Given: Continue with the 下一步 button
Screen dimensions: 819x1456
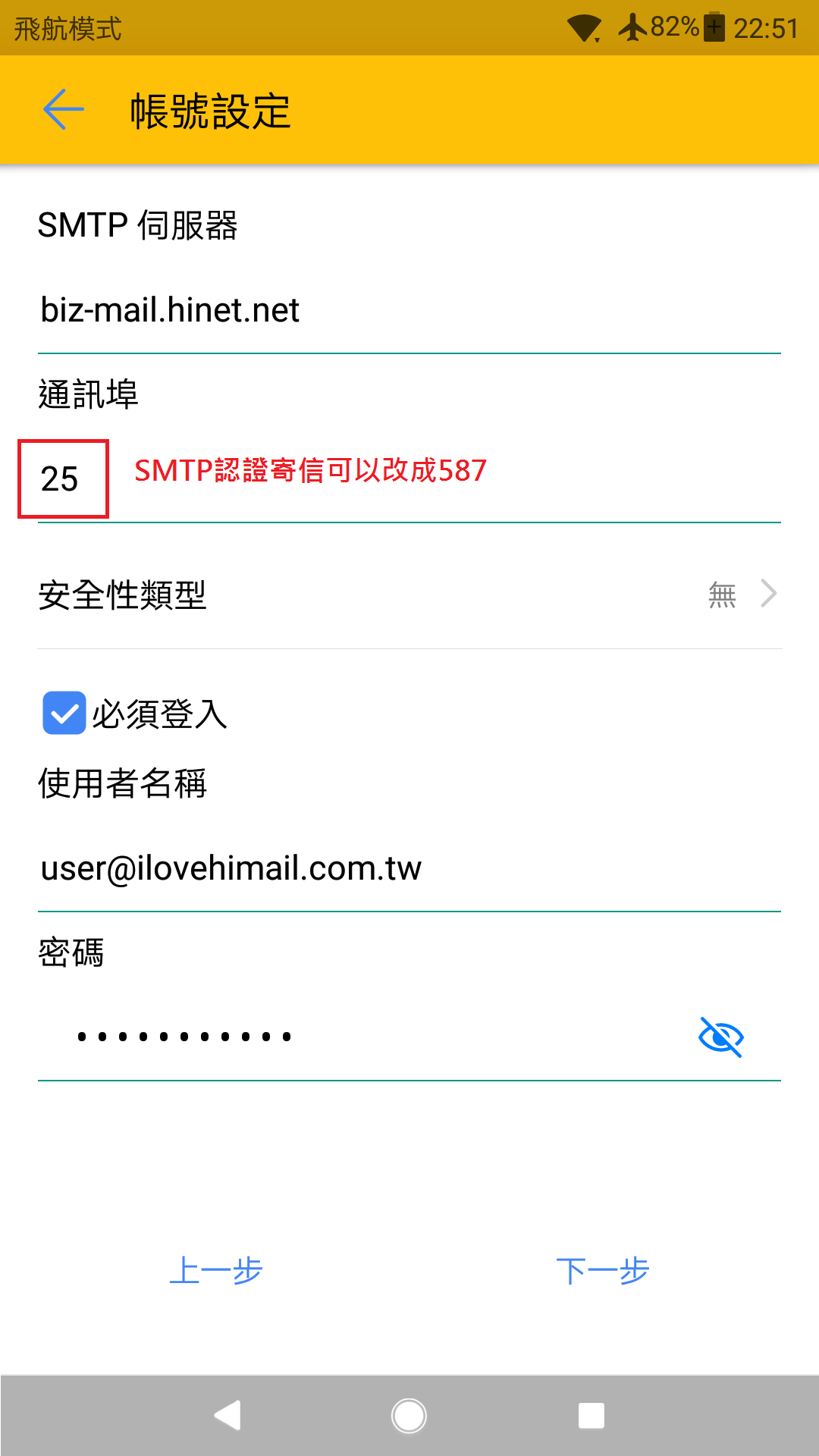Looking at the screenshot, I should point(603,1270).
